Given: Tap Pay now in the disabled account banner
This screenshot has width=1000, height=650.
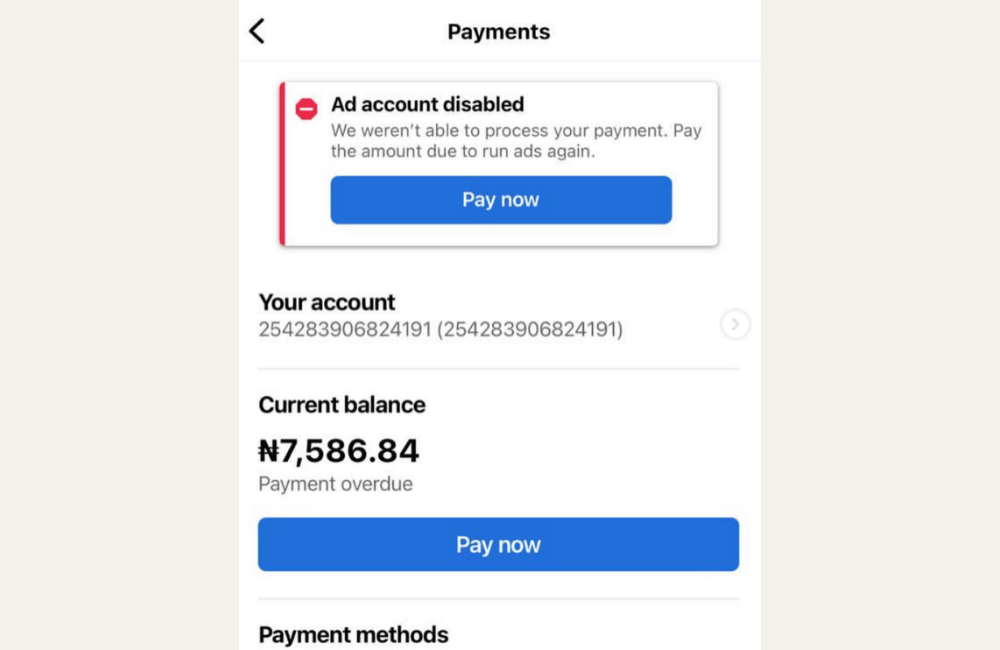Looking at the screenshot, I should coord(501,200).
